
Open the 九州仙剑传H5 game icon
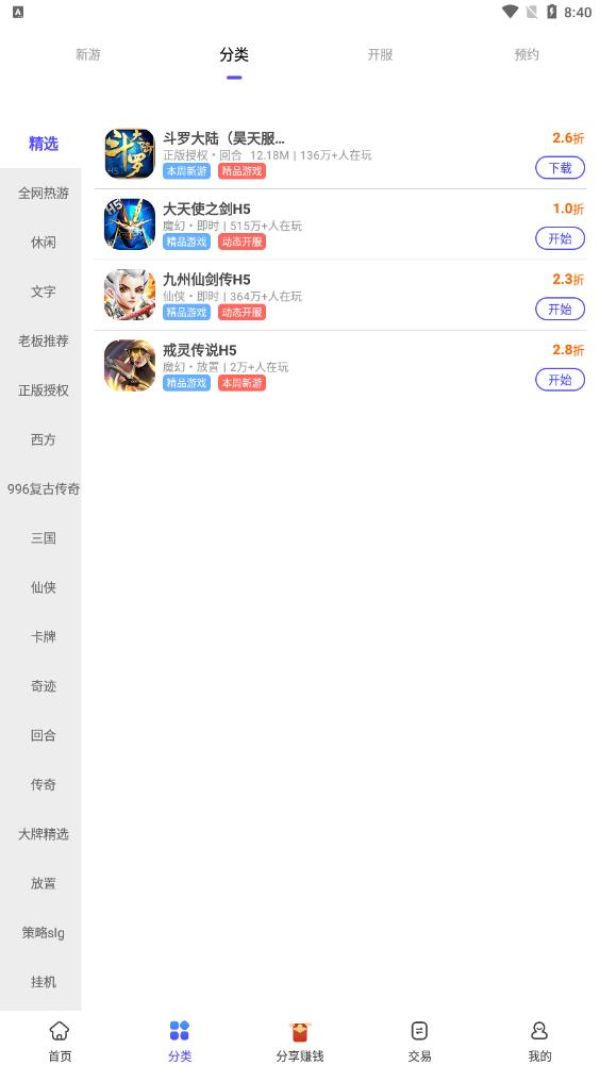(130, 295)
